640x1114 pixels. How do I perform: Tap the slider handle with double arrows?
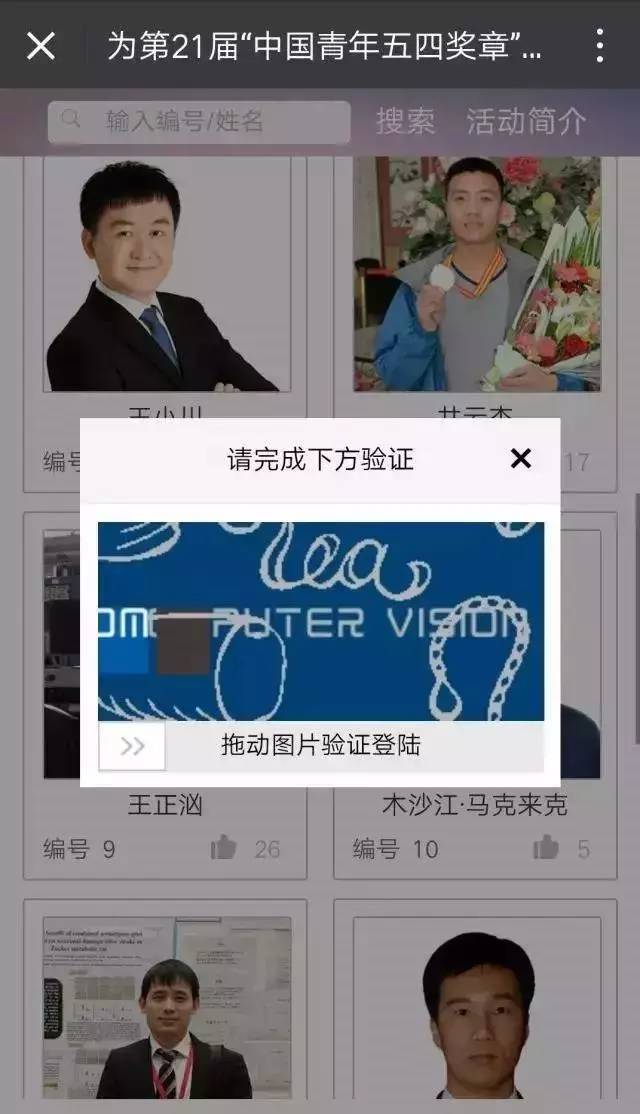coord(132,747)
